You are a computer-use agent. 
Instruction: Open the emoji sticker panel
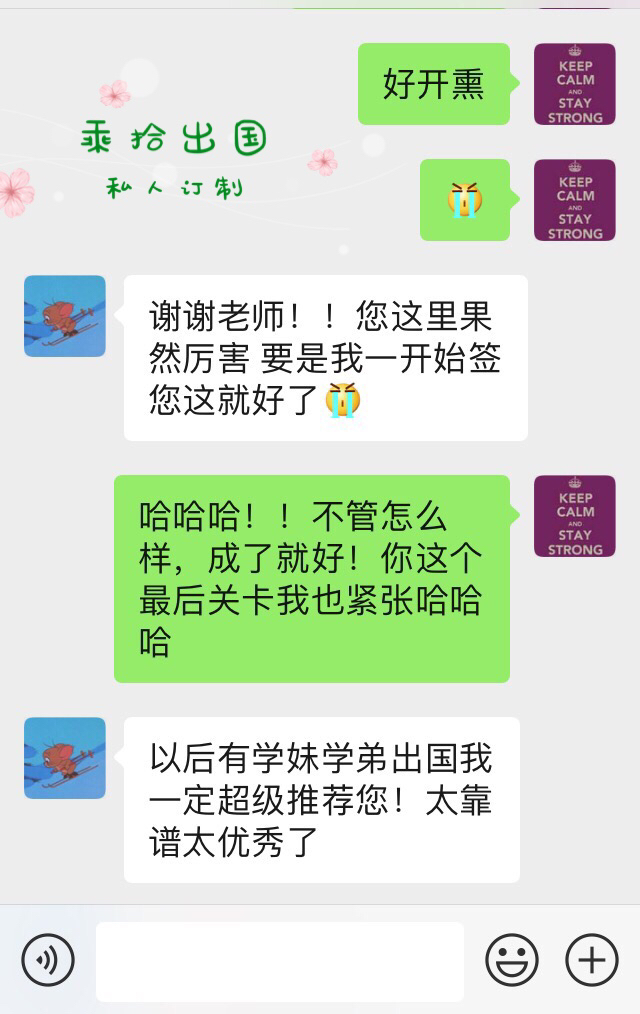(x=511, y=960)
